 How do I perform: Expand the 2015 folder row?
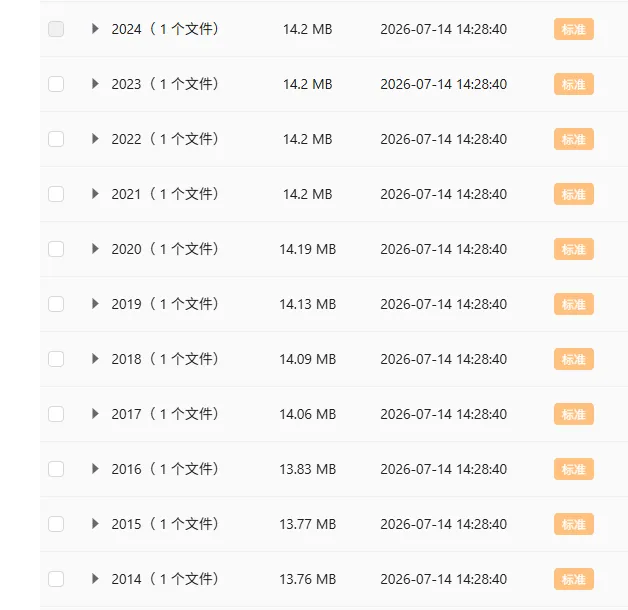(x=95, y=524)
